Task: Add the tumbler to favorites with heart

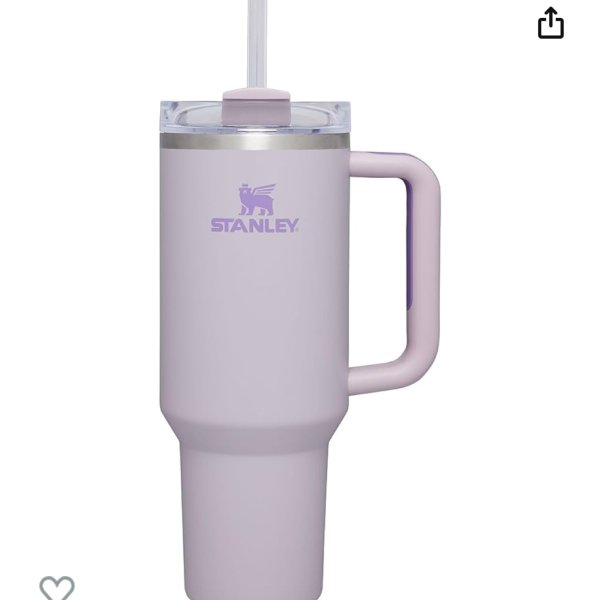Action: tap(57, 588)
